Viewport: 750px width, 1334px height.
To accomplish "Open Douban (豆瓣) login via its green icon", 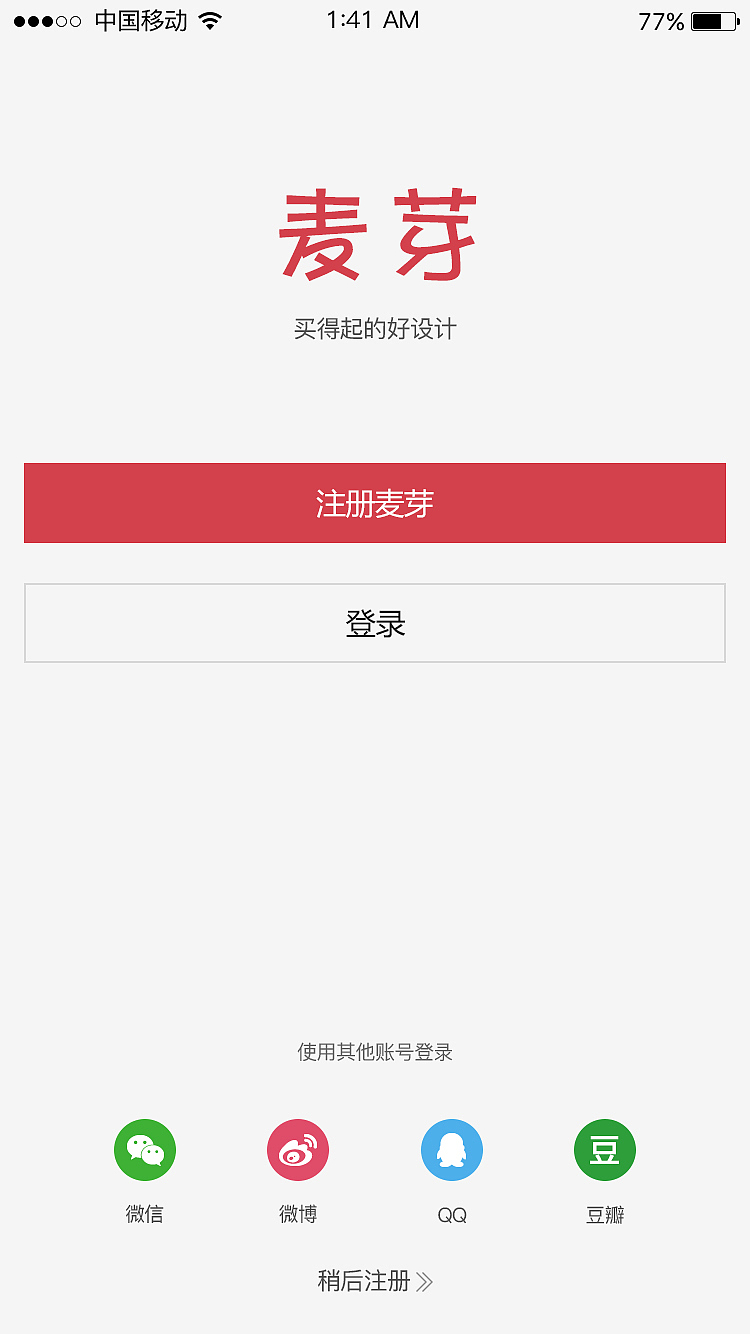I will 604,1150.
